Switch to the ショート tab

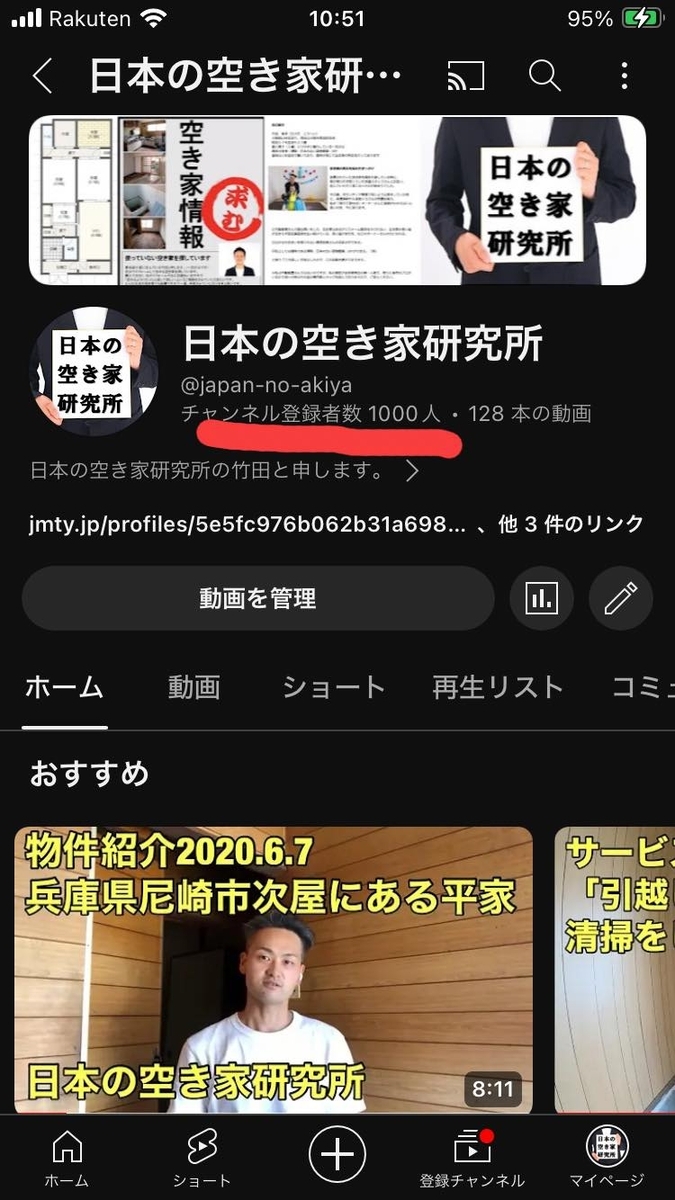click(x=333, y=688)
